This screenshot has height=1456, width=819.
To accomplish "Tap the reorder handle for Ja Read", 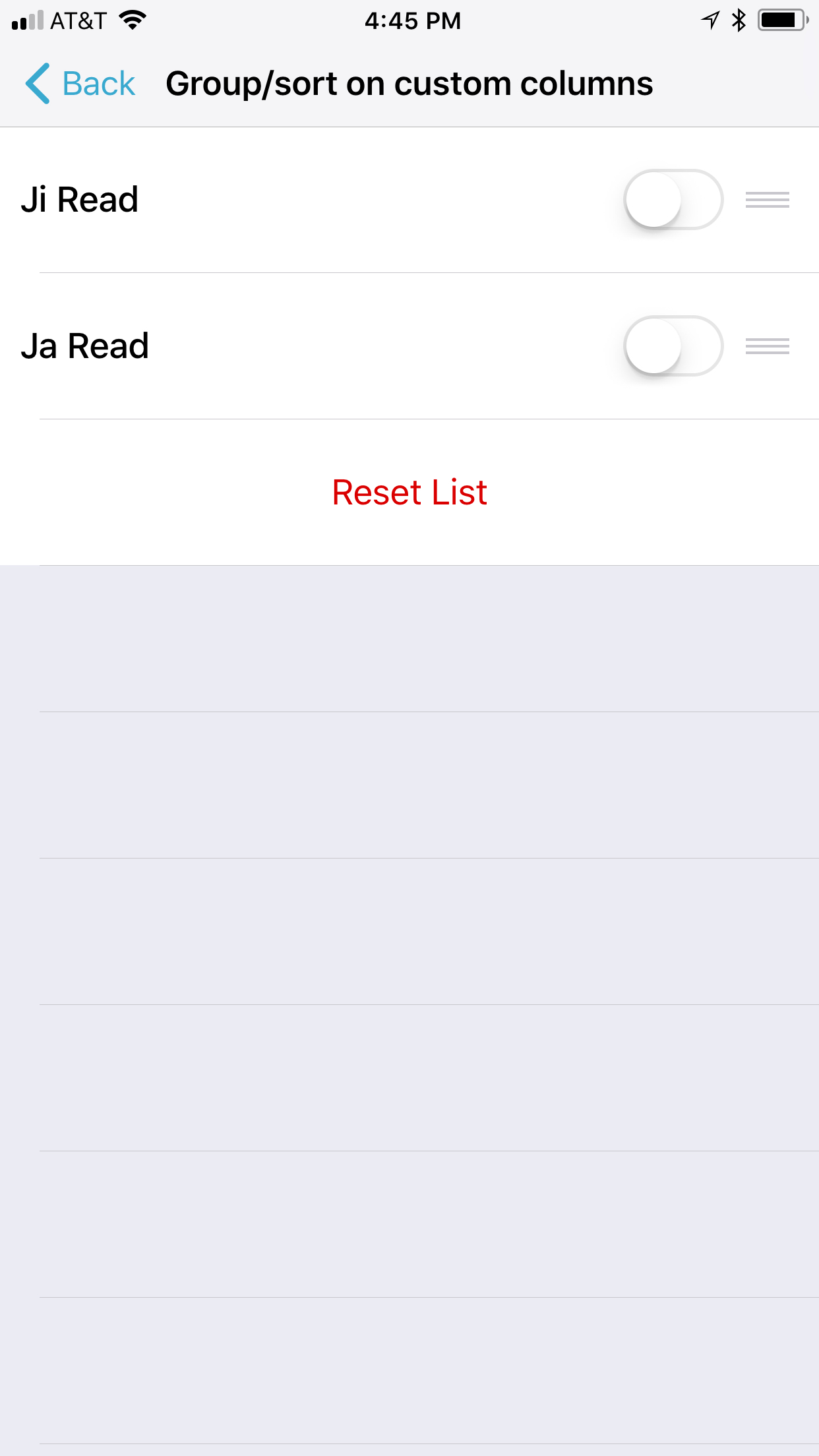I will pyautogui.click(x=767, y=346).
